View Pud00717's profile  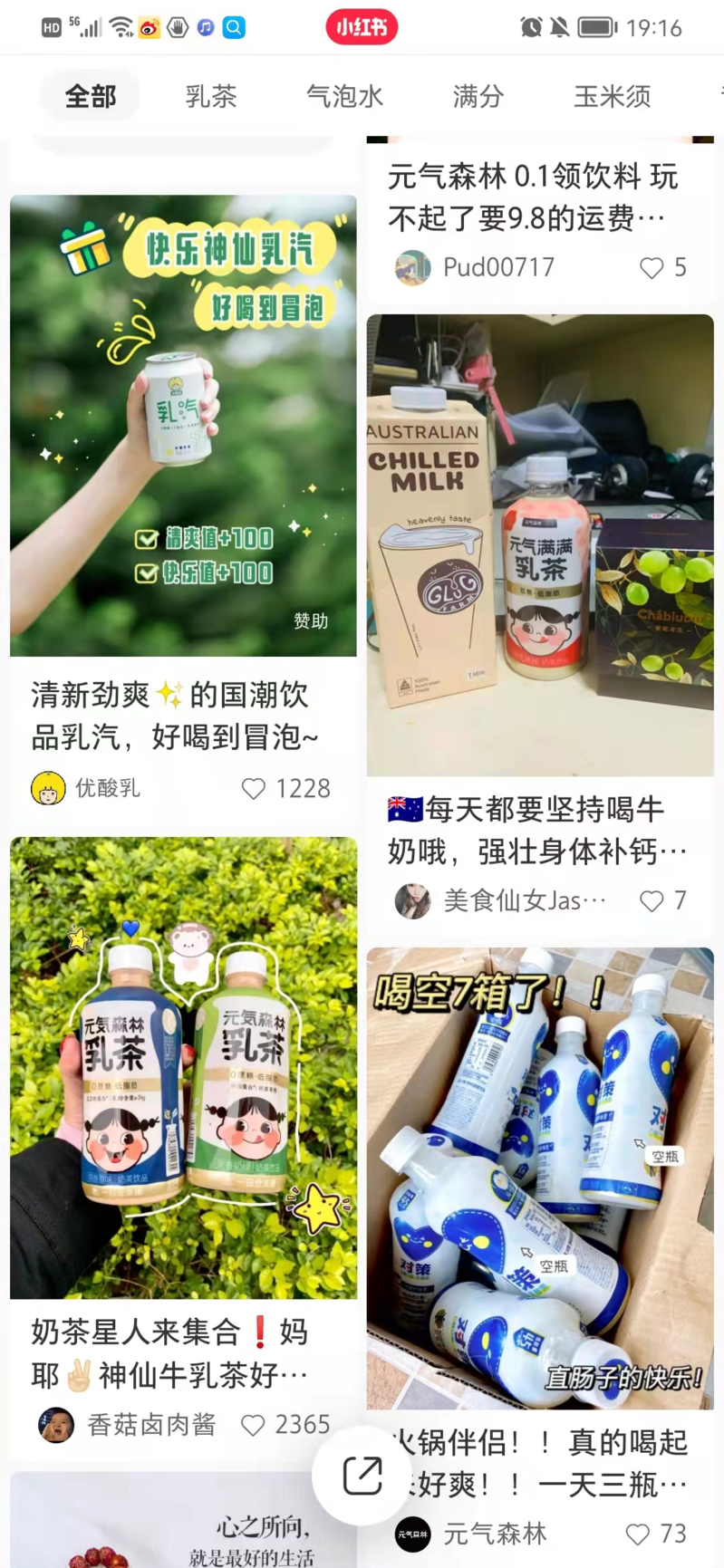413,268
